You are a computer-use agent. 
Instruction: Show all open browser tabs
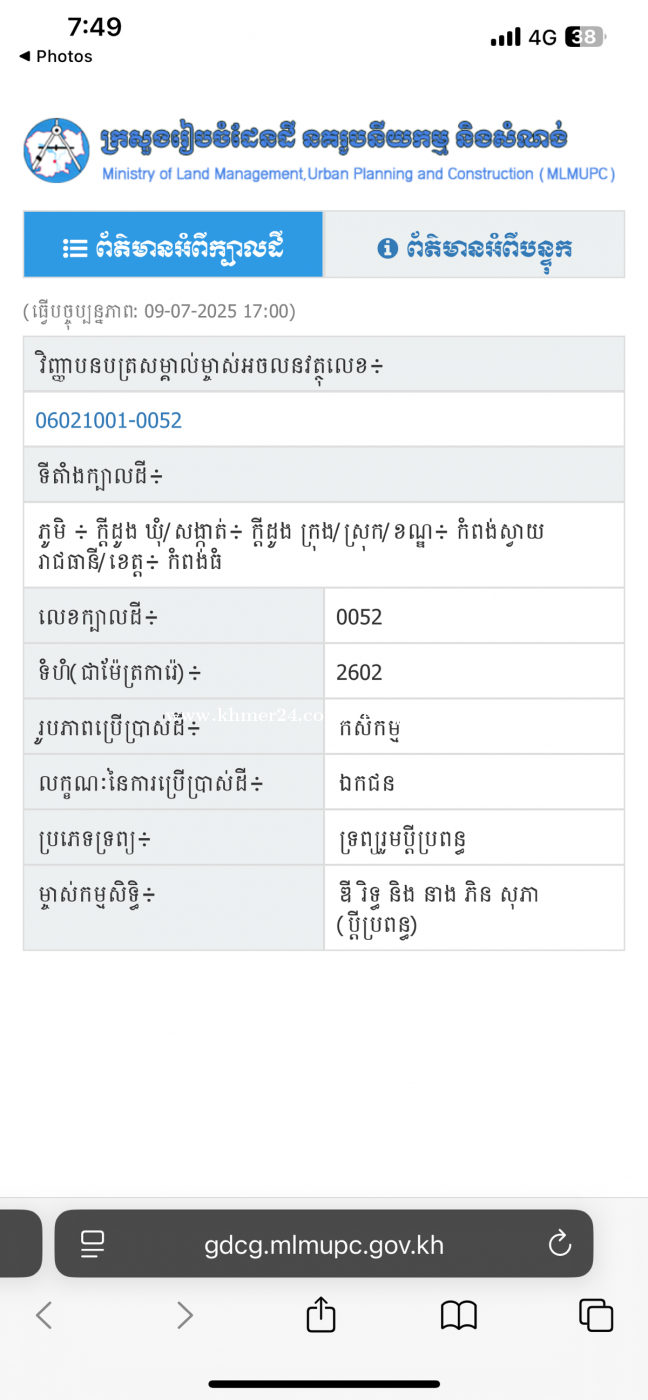[x=596, y=1315]
